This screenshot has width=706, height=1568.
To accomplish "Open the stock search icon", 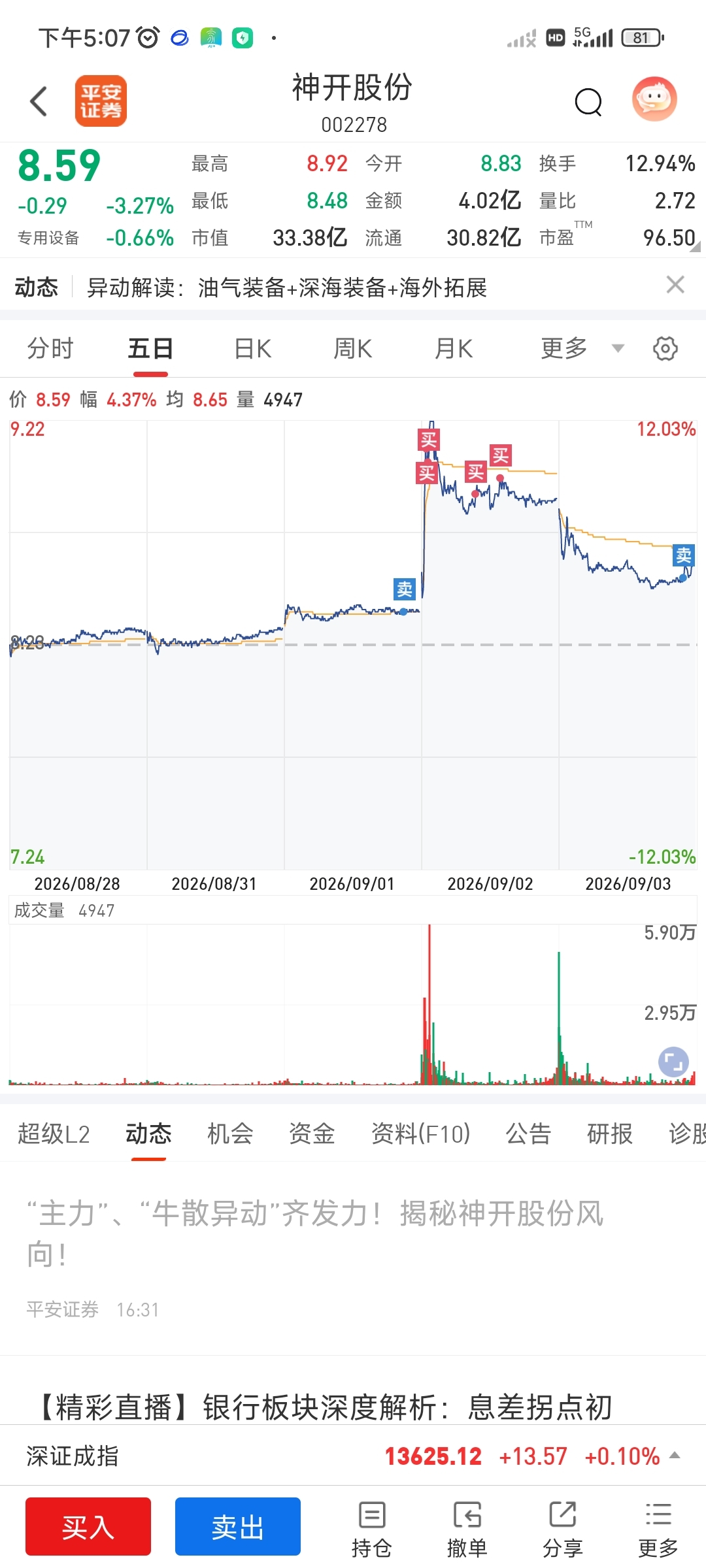I will pos(588,102).
